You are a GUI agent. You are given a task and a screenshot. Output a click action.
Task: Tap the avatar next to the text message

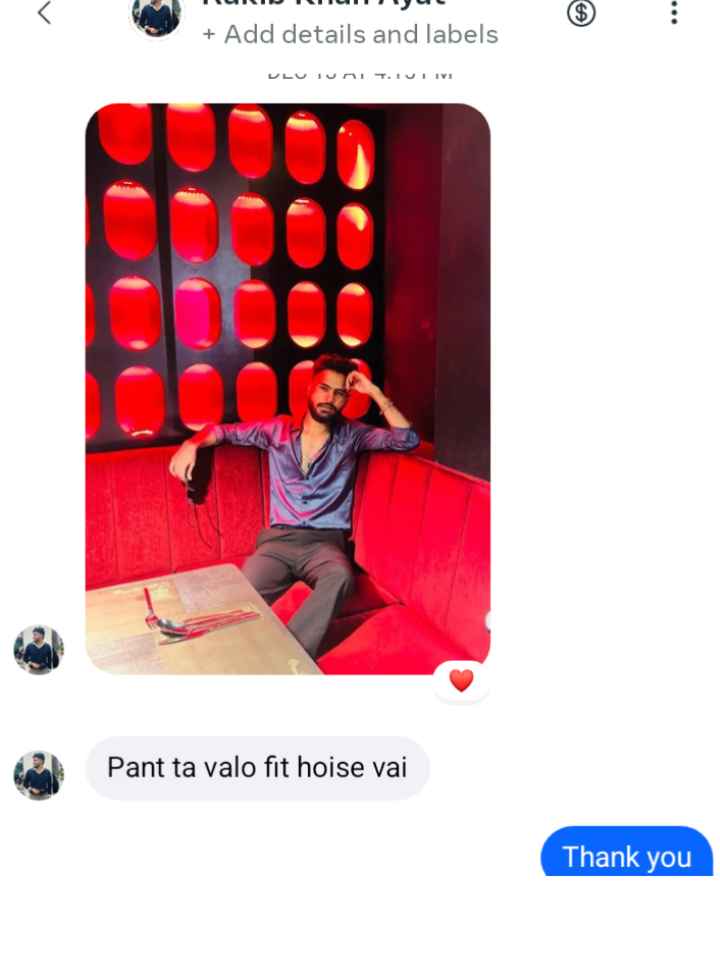[39, 776]
